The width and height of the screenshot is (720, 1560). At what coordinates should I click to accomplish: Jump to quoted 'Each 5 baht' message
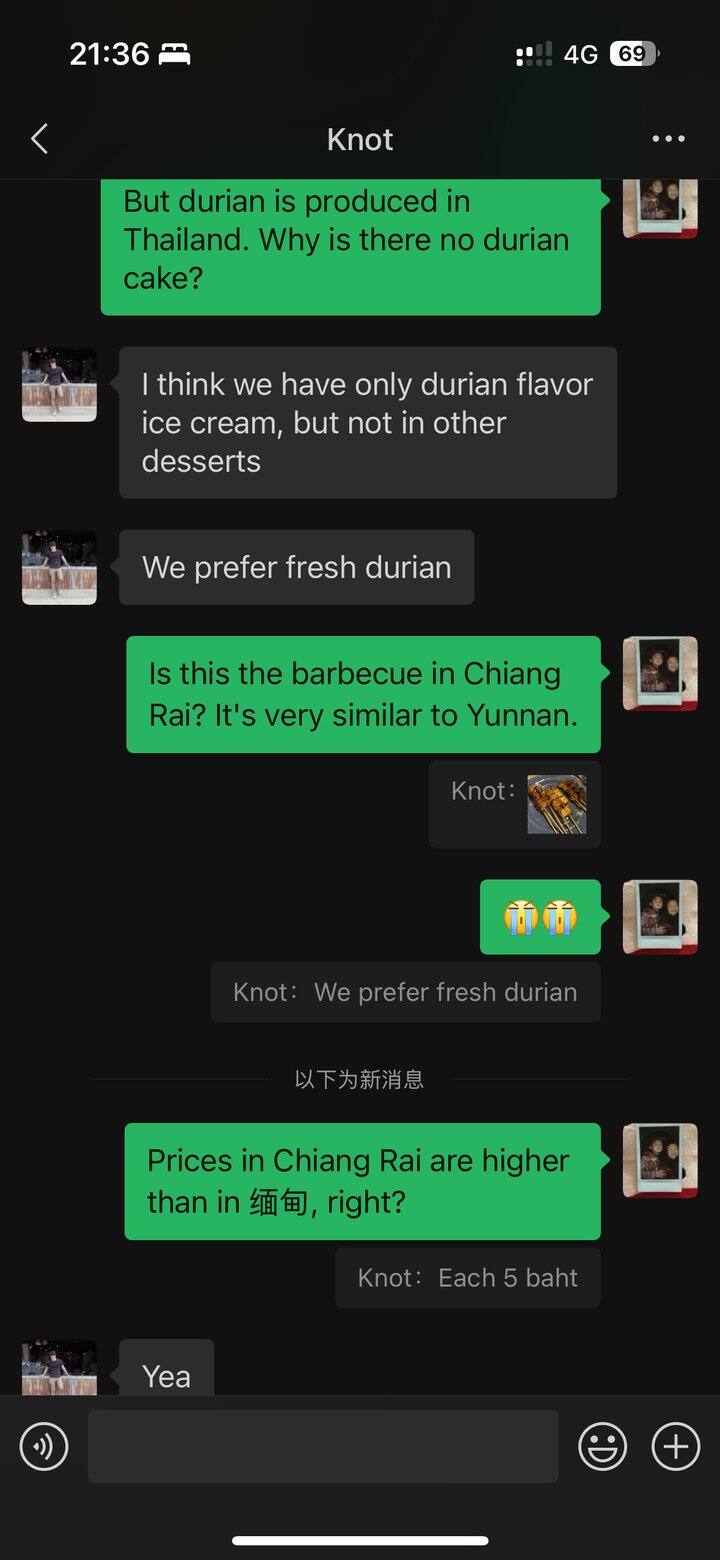(x=467, y=1277)
